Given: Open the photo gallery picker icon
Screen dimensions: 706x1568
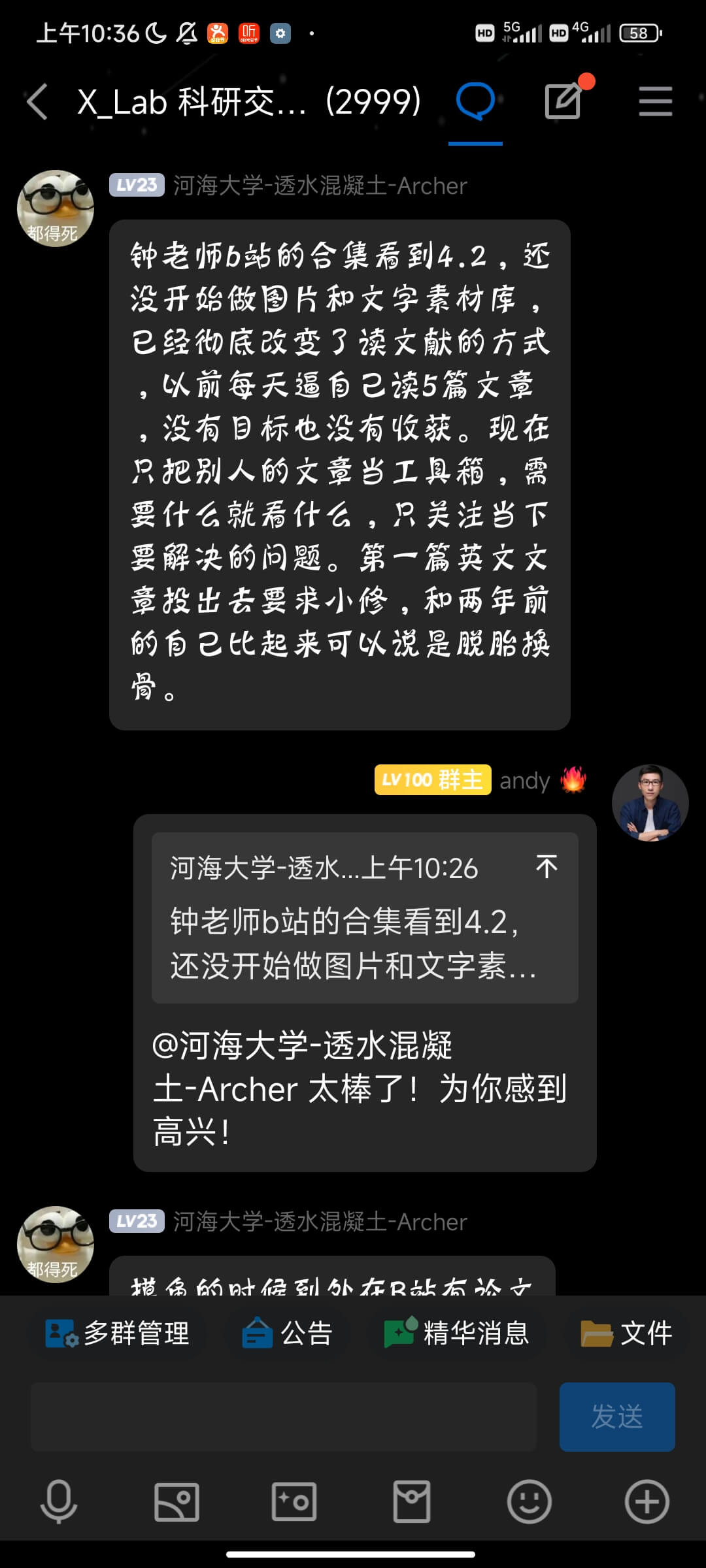Looking at the screenshot, I should tap(176, 1501).
